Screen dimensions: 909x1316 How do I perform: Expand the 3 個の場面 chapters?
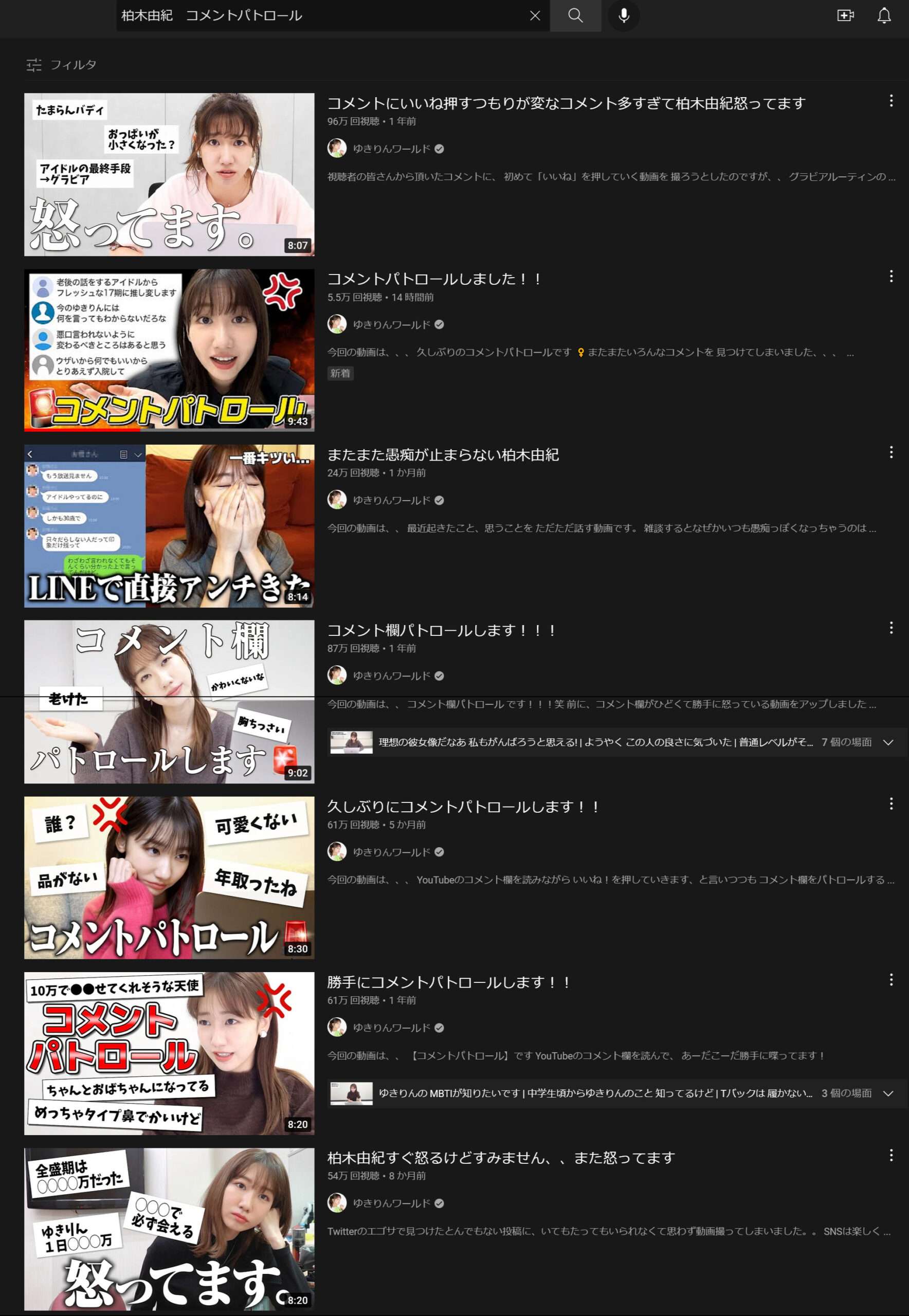887,1093
